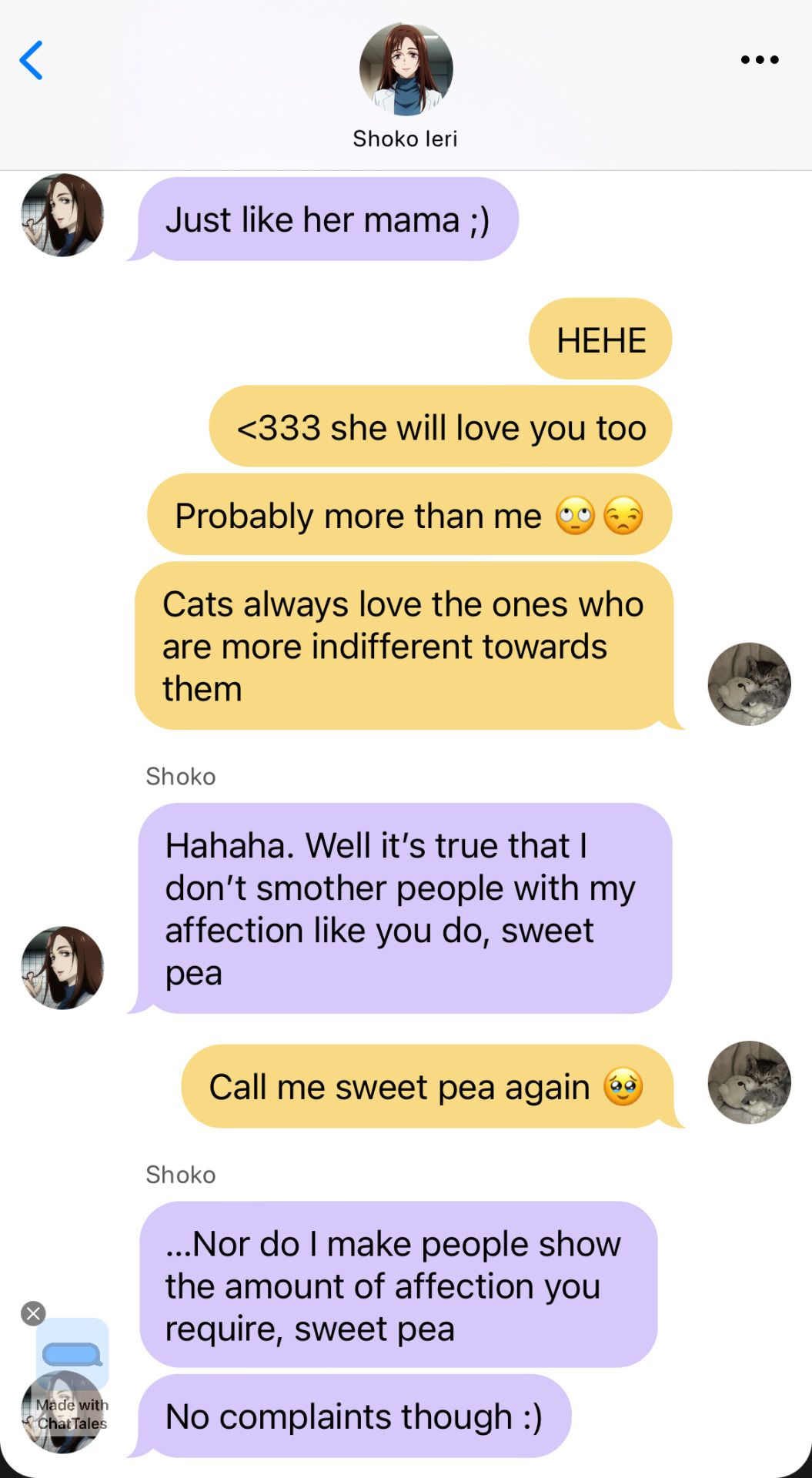Go back using the blue arrow
The image size is (812, 1478).
(32, 61)
